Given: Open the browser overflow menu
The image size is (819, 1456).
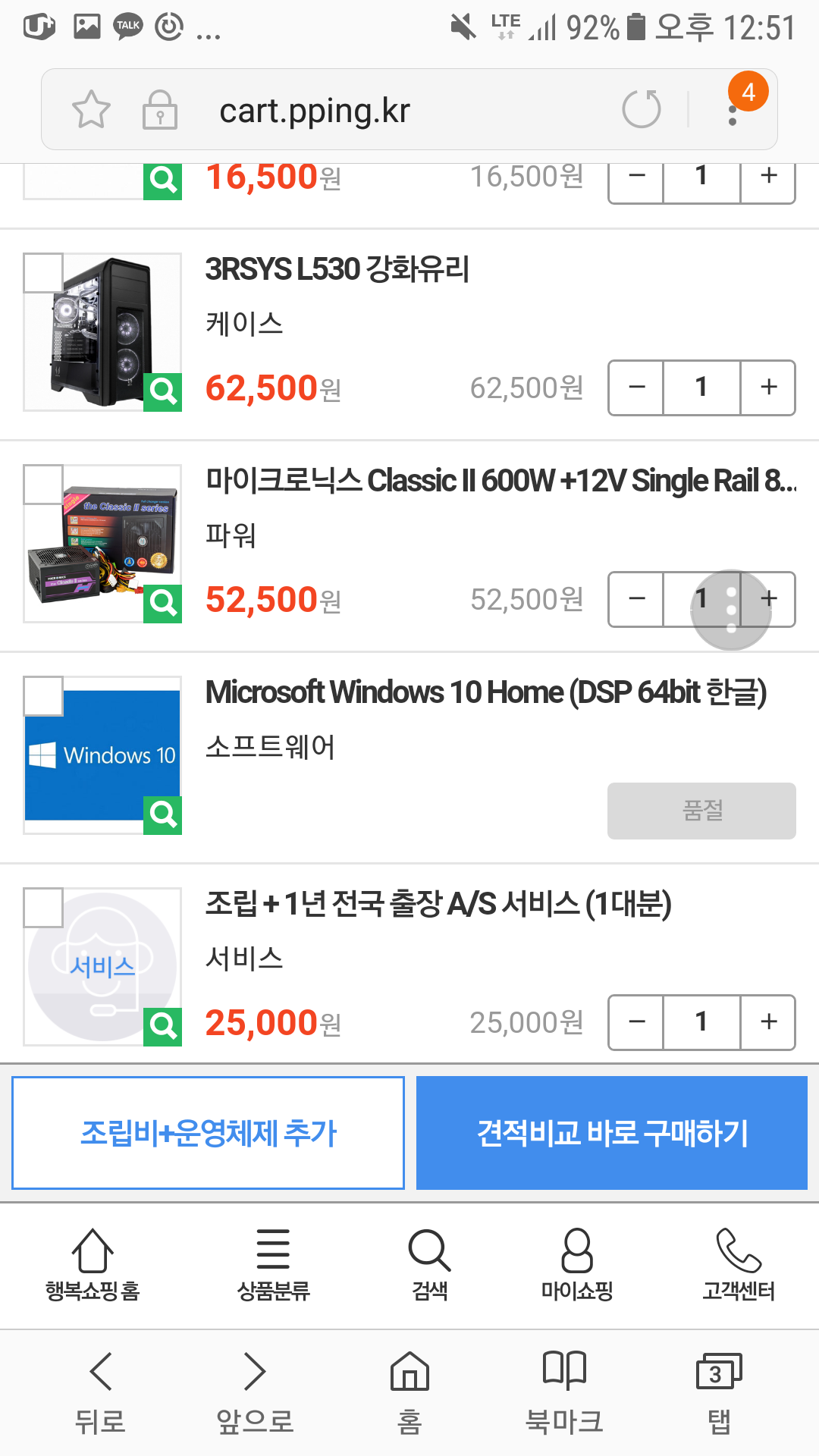Looking at the screenshot, I should coord(733,114).
